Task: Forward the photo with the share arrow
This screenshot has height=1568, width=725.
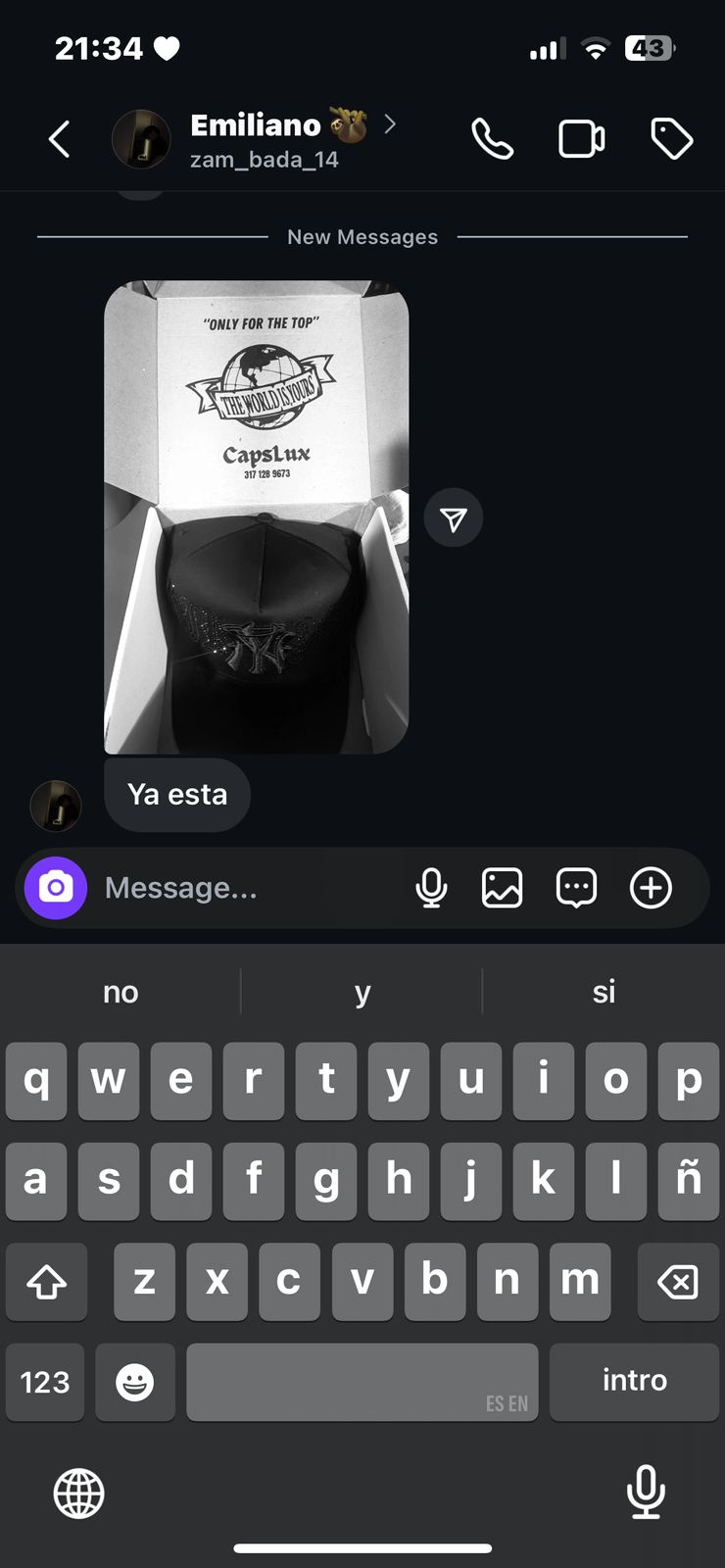Action: pos(454,518)
